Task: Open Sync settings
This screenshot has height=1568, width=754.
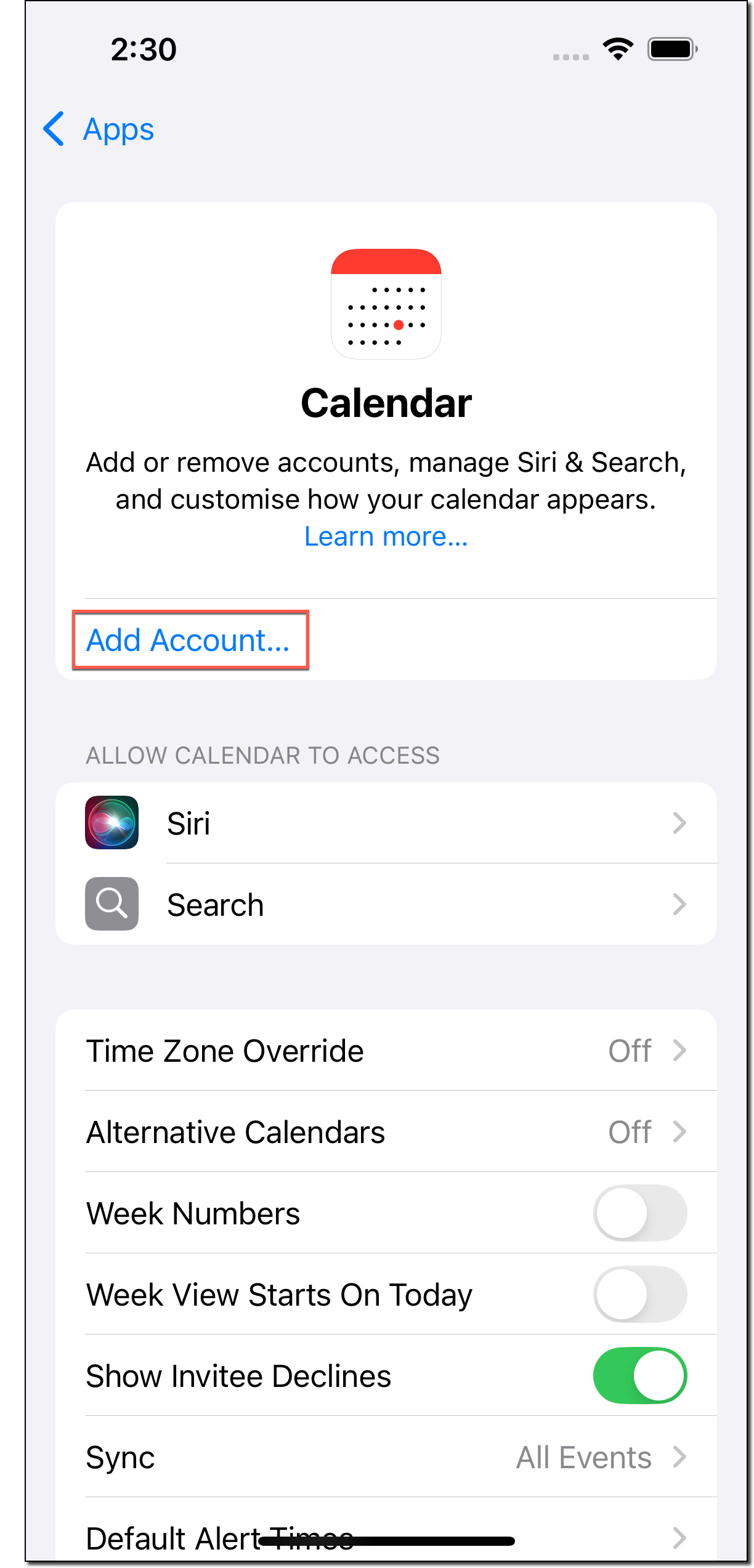Action: pos(386,1457)
